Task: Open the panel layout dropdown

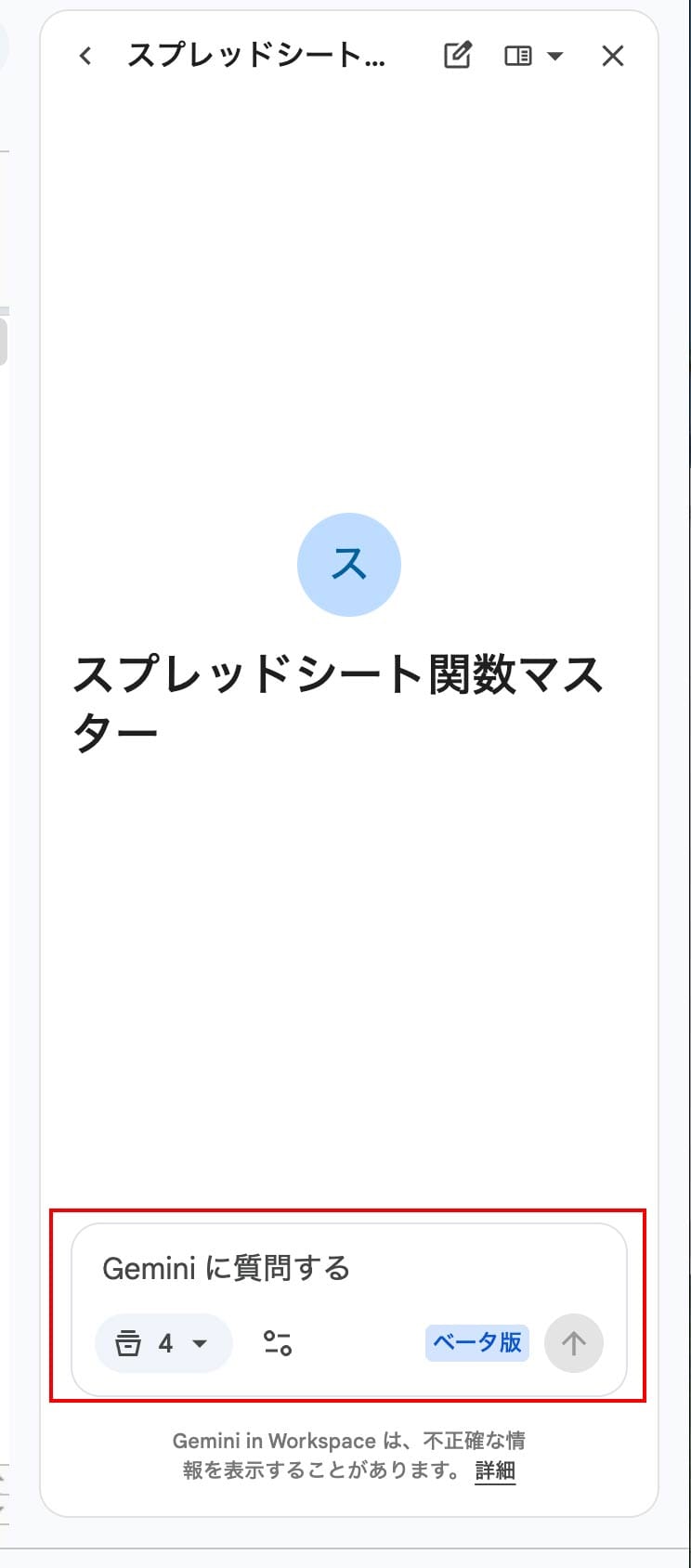Action: point(533,56)
